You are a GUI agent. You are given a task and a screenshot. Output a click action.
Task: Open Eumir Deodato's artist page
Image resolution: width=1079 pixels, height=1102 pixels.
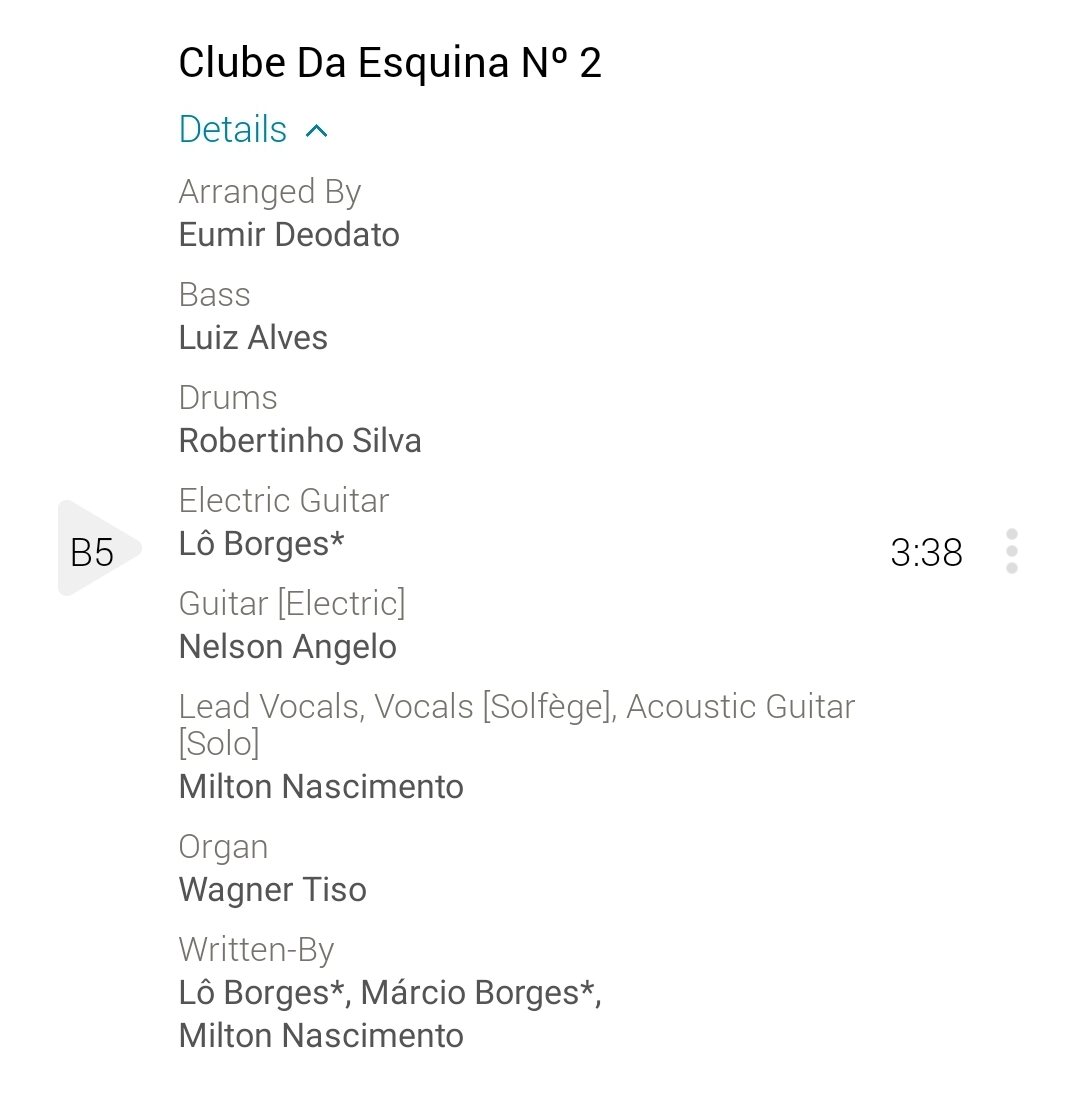point(289,235)
